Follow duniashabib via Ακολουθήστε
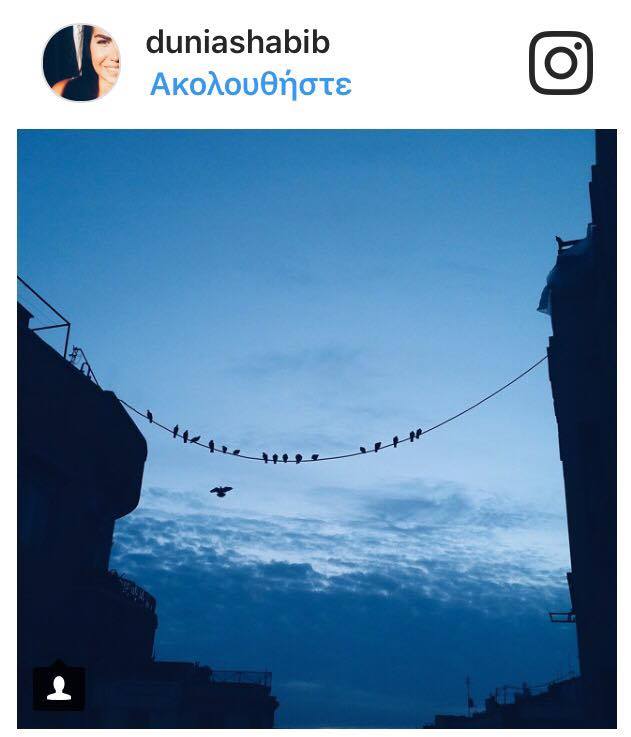Image resolution: width=631 pixels, height=737 pixels. click(250, 85)
